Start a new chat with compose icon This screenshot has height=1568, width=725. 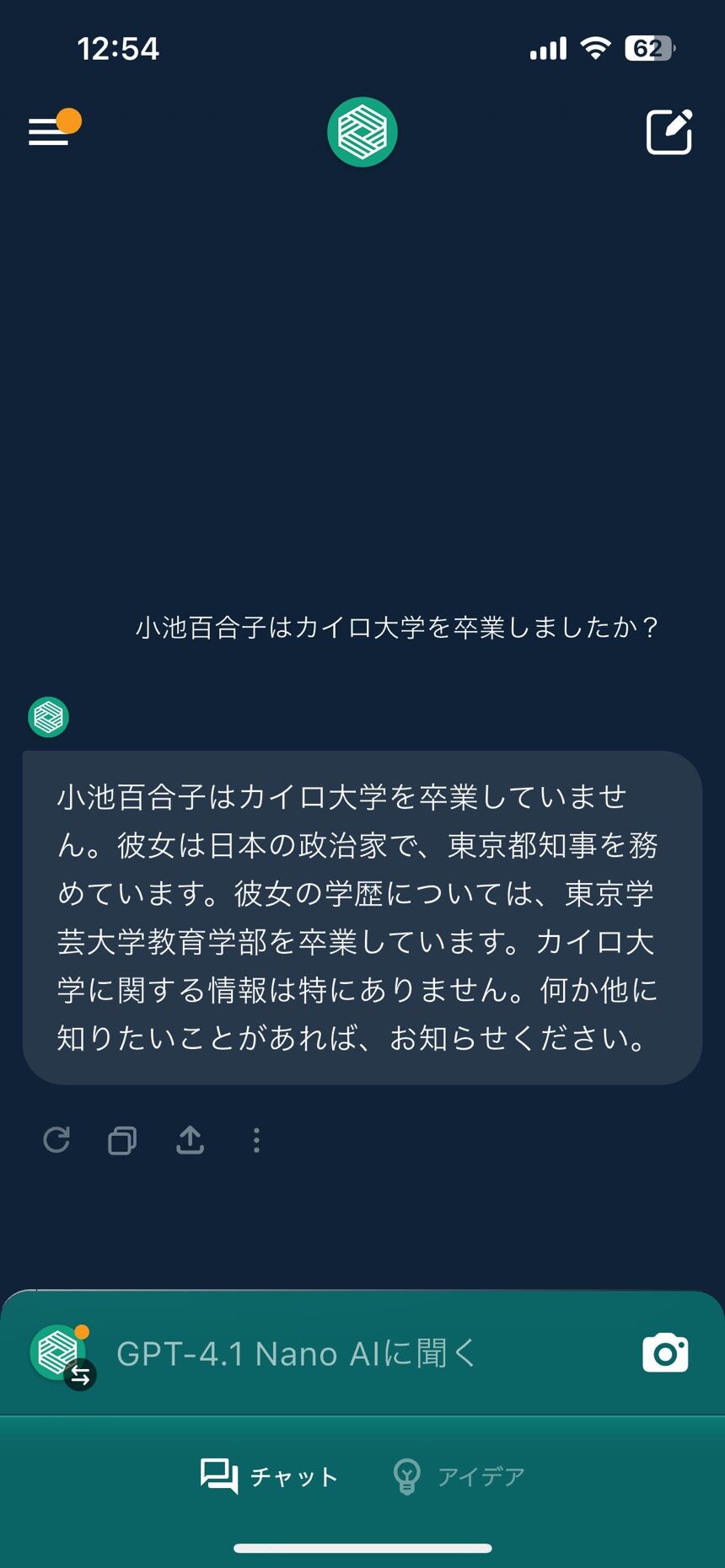coord(669,132)
